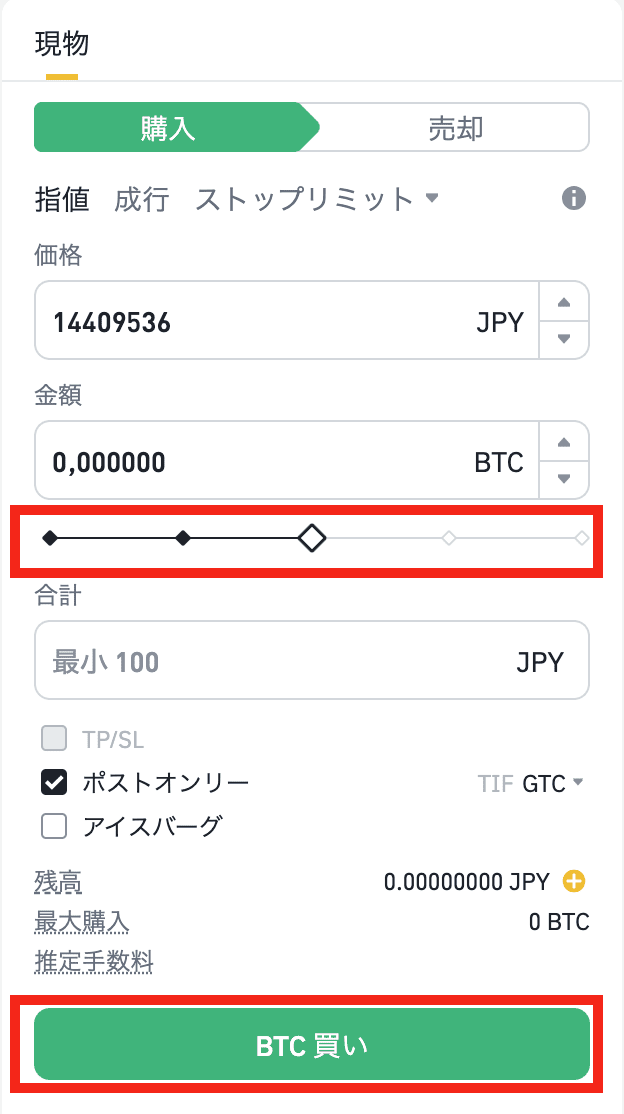Image resolution: width=624 pixels, height=1114 pixels.
Task: Select the 指値 limit order type
Action: (x=62, y=199)
